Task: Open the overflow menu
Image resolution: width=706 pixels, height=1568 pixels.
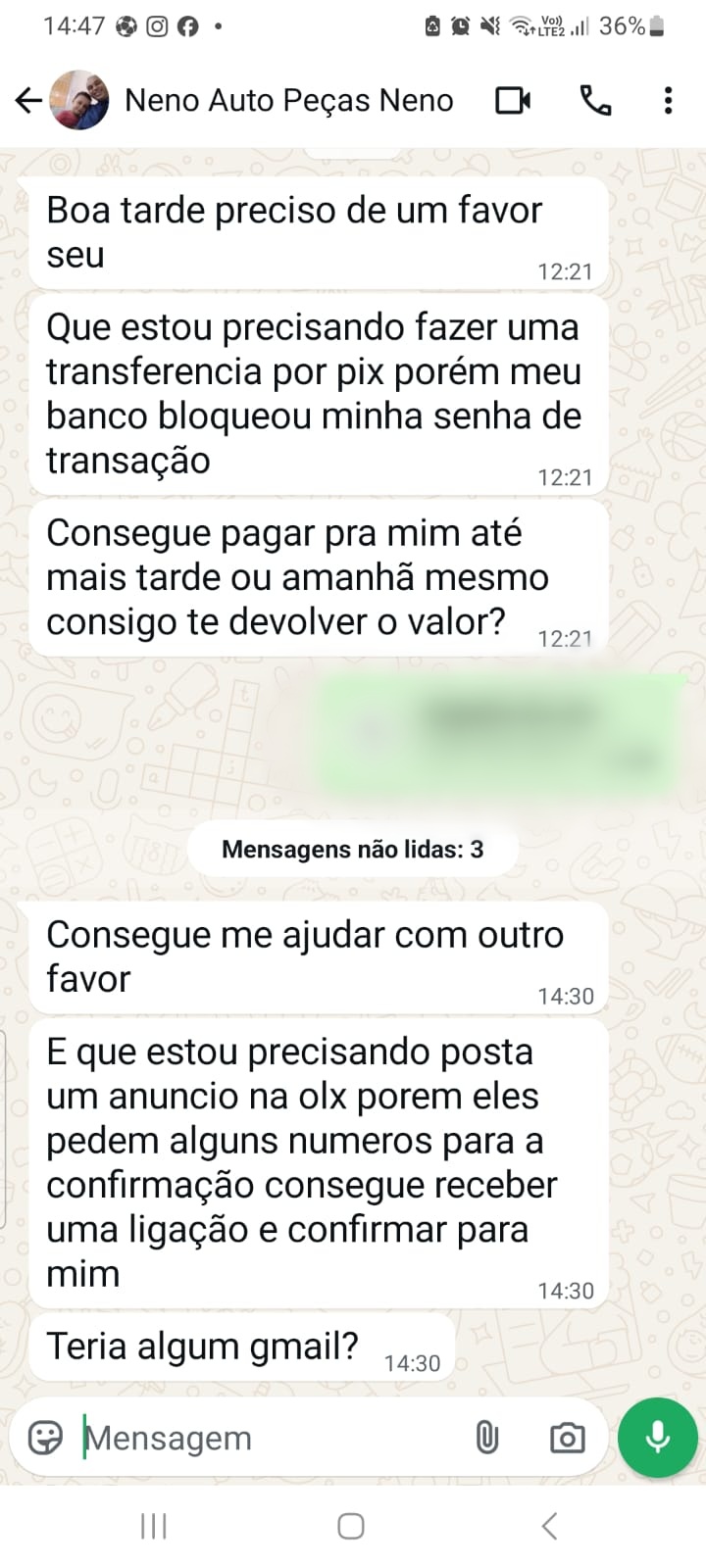Action: [x=668, y=100]
